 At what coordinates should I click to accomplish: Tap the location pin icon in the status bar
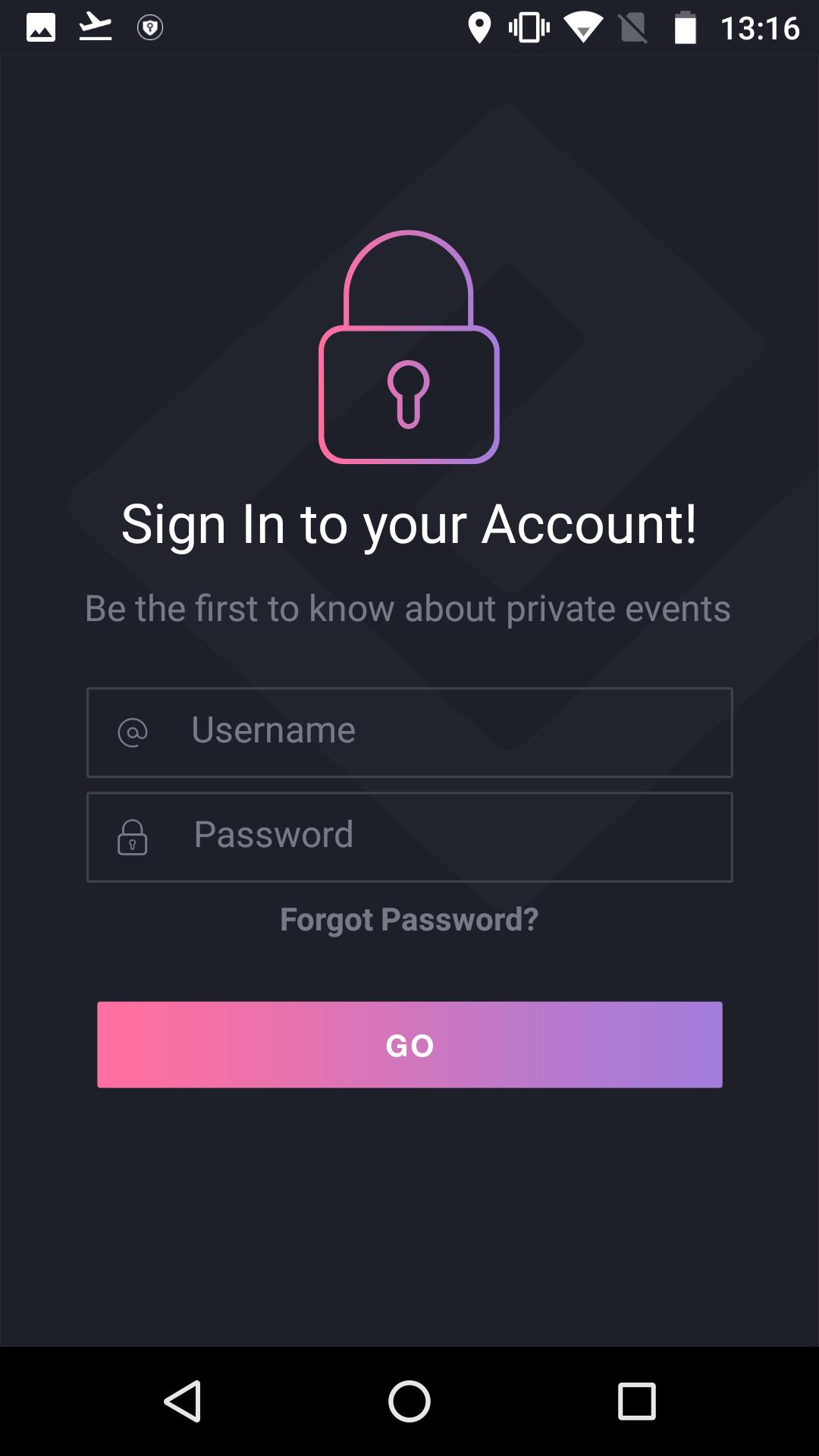pyautogui.click(x=479, y=27)
